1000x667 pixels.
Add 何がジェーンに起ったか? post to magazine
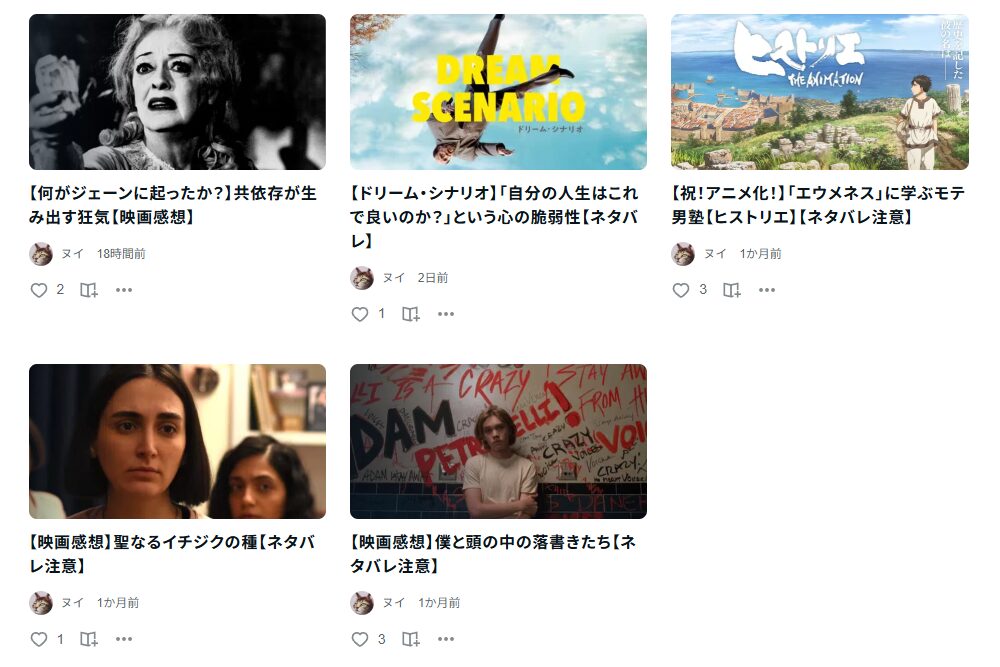point(89,290)
